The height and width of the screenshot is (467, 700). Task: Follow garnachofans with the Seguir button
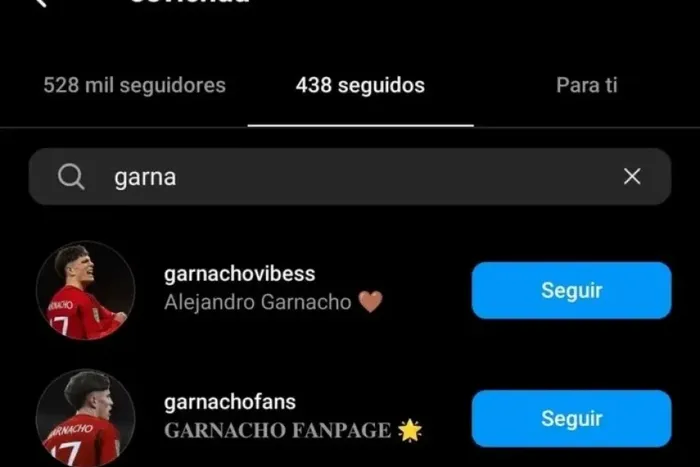pyautogui.click(x=571, y=418)
